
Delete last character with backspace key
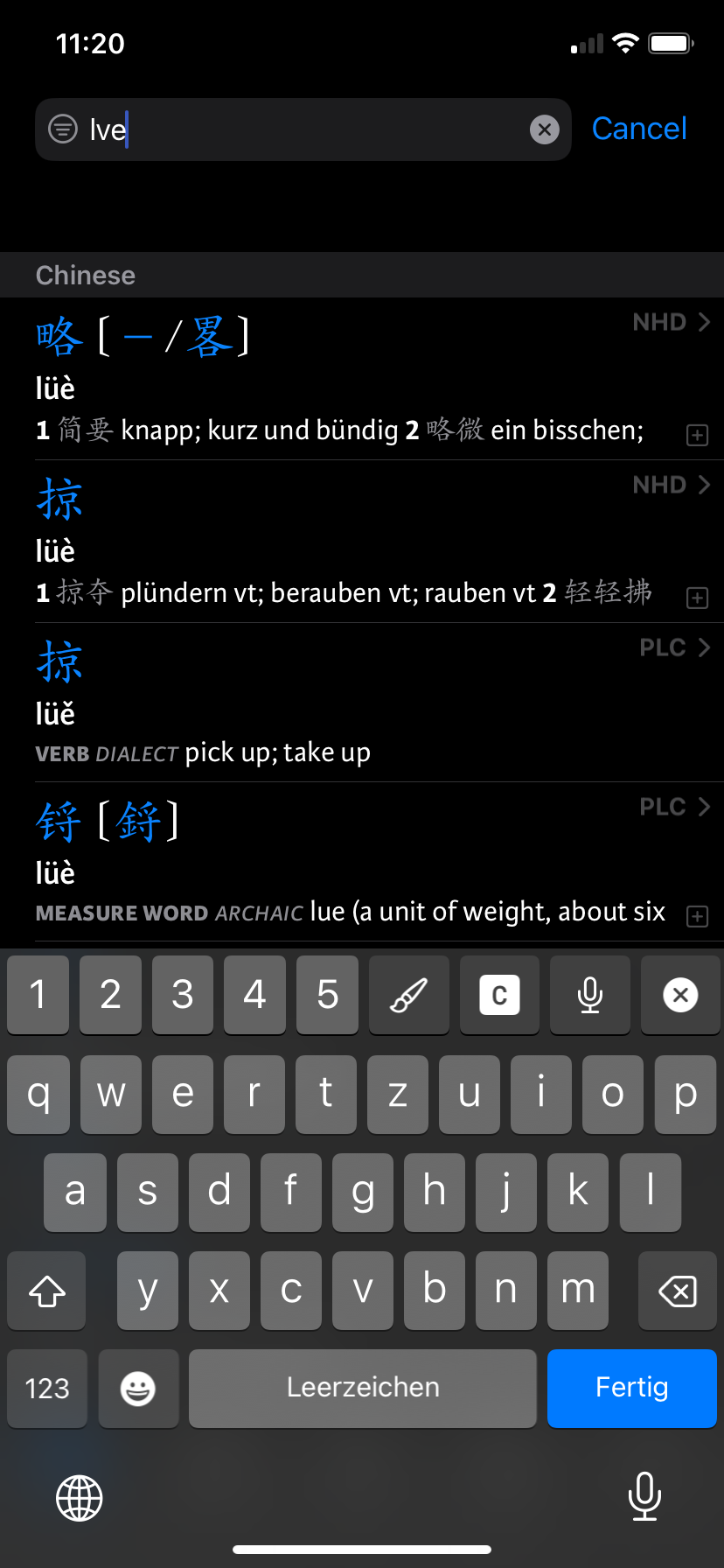click(x=678, y=1291)
